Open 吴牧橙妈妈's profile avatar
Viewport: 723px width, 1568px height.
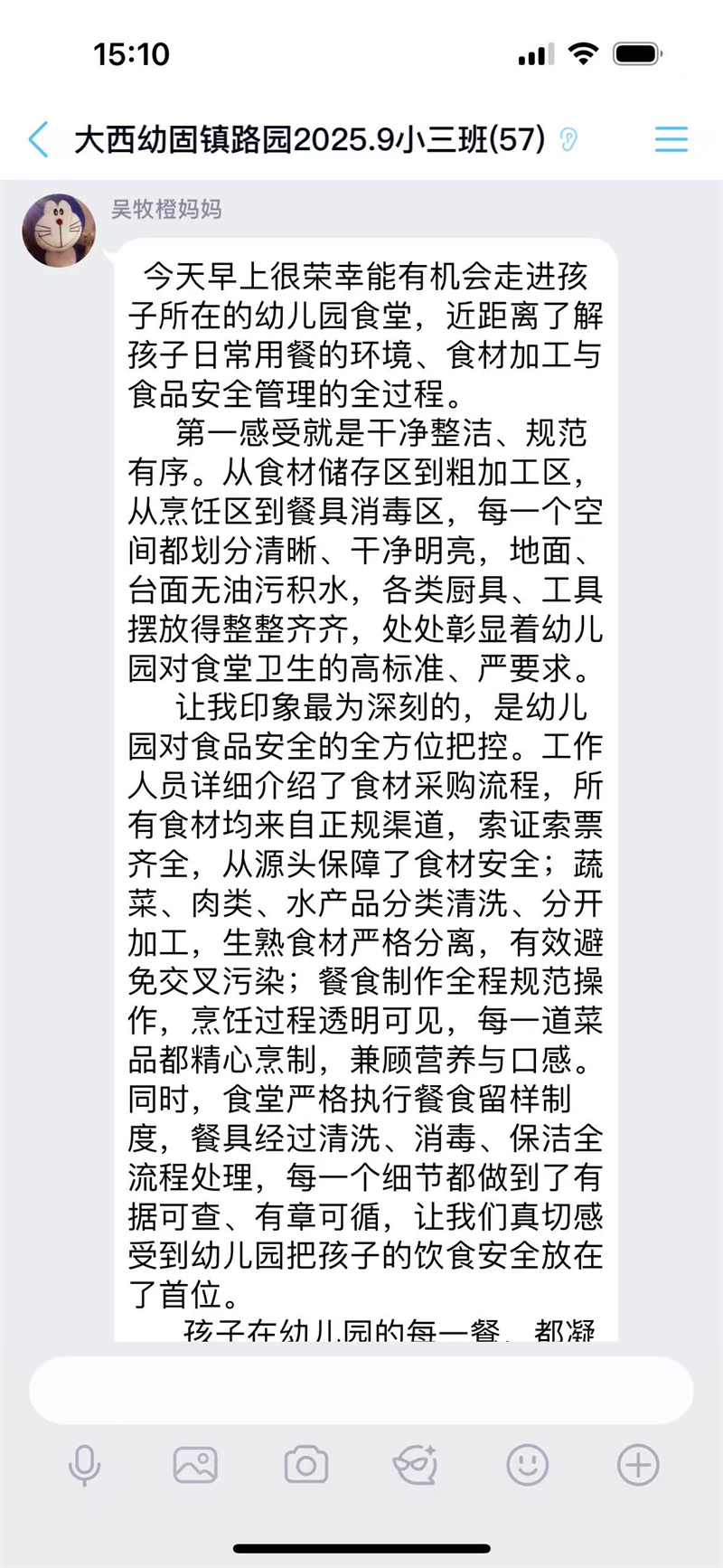pyautogui.click(x=59, y=231)
